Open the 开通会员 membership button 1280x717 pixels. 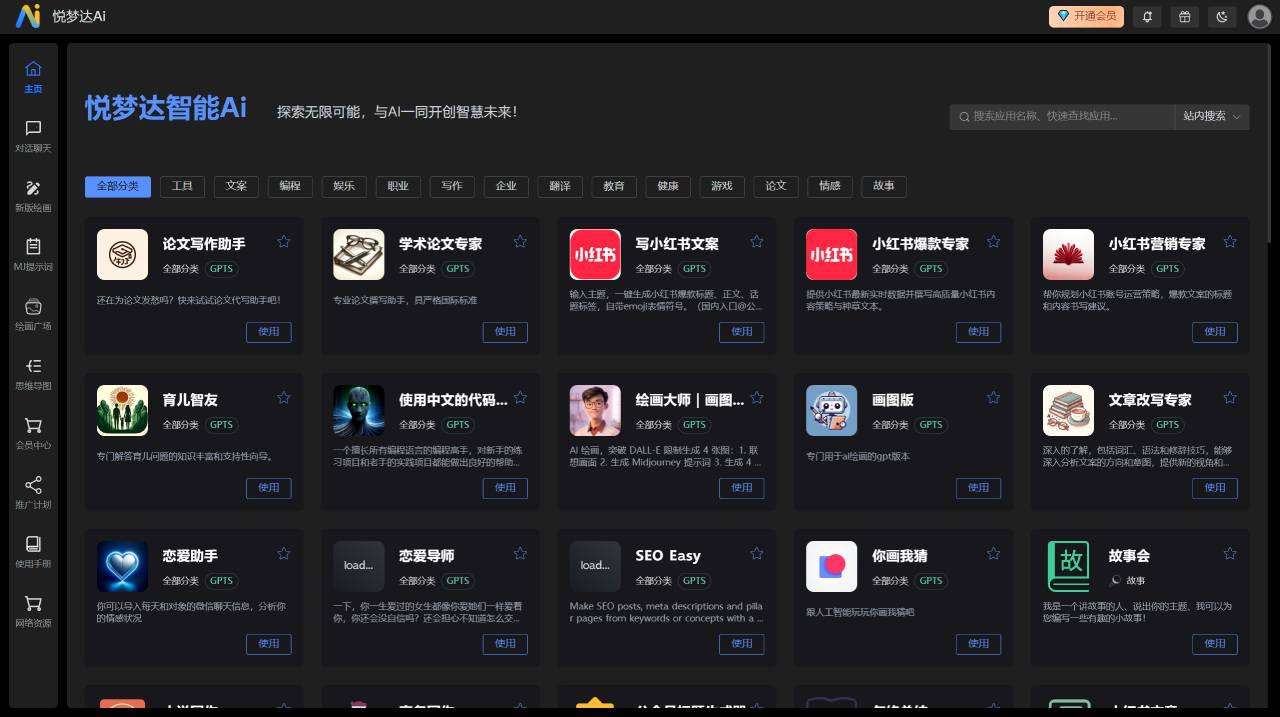click(1087, 16)
